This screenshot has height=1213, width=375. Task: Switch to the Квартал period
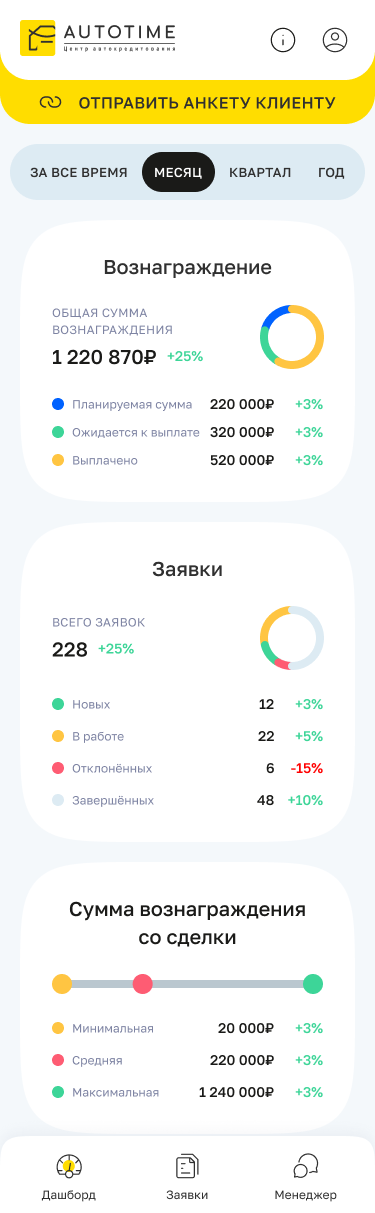click(260, 172)
